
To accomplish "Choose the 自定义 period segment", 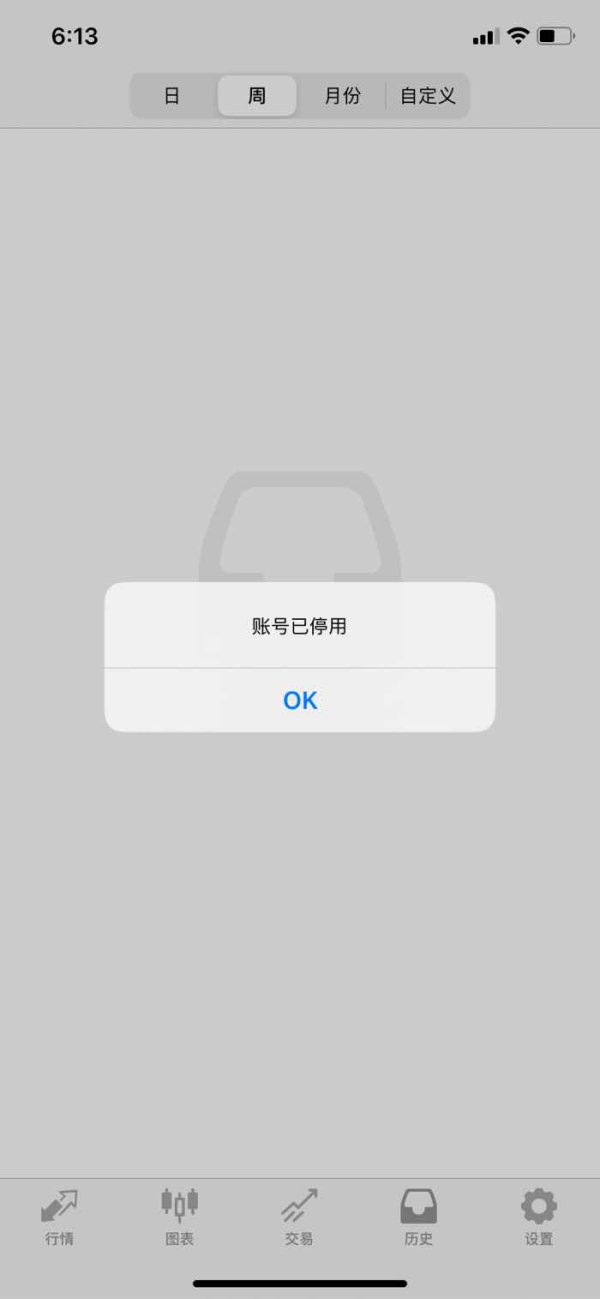I will (x=427, y=96).
